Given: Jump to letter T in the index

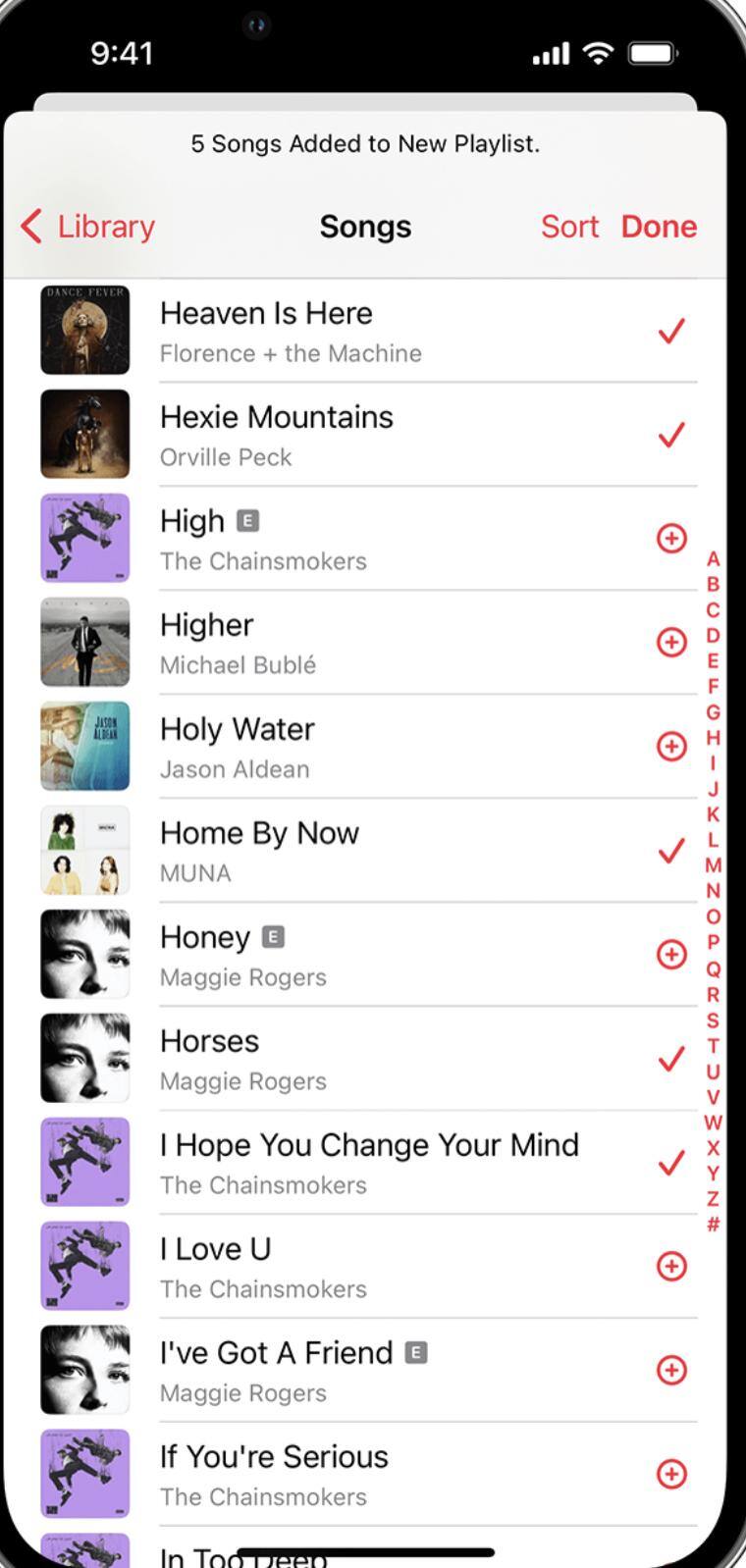Looking at the screenshot, I should click(713, 1046).
